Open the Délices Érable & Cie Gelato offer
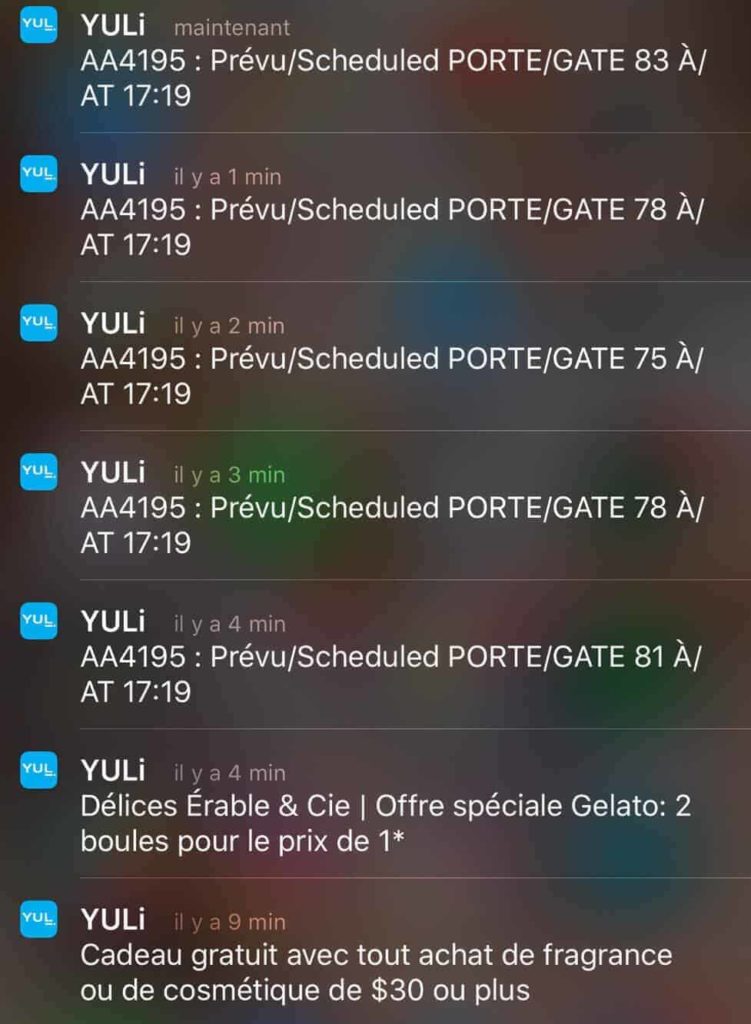The image size is (751, 1024). [x=390, y=823]
